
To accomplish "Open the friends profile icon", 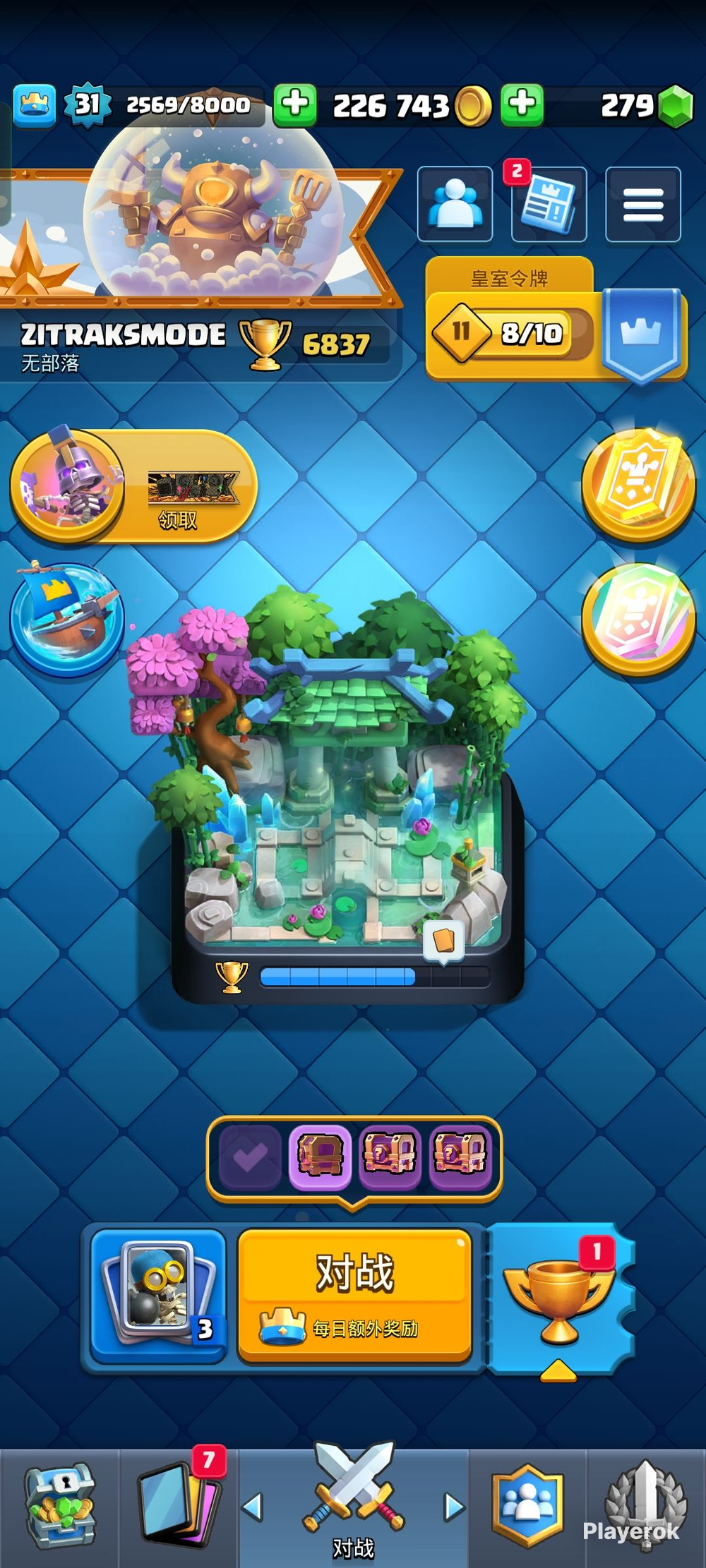I will pos(455,204).
